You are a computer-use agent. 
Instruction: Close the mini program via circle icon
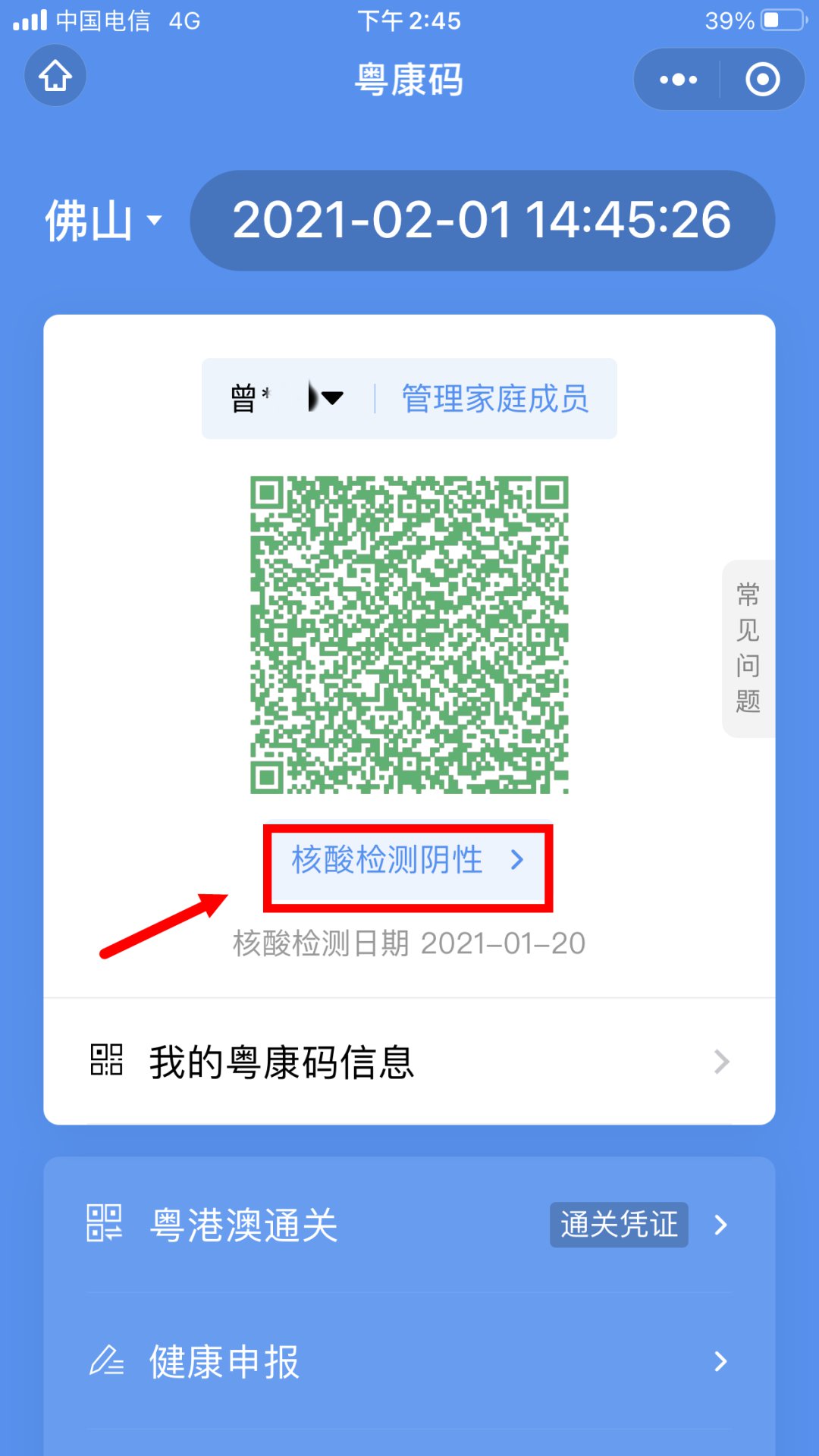pyautogui.click(x=762, y=80)
